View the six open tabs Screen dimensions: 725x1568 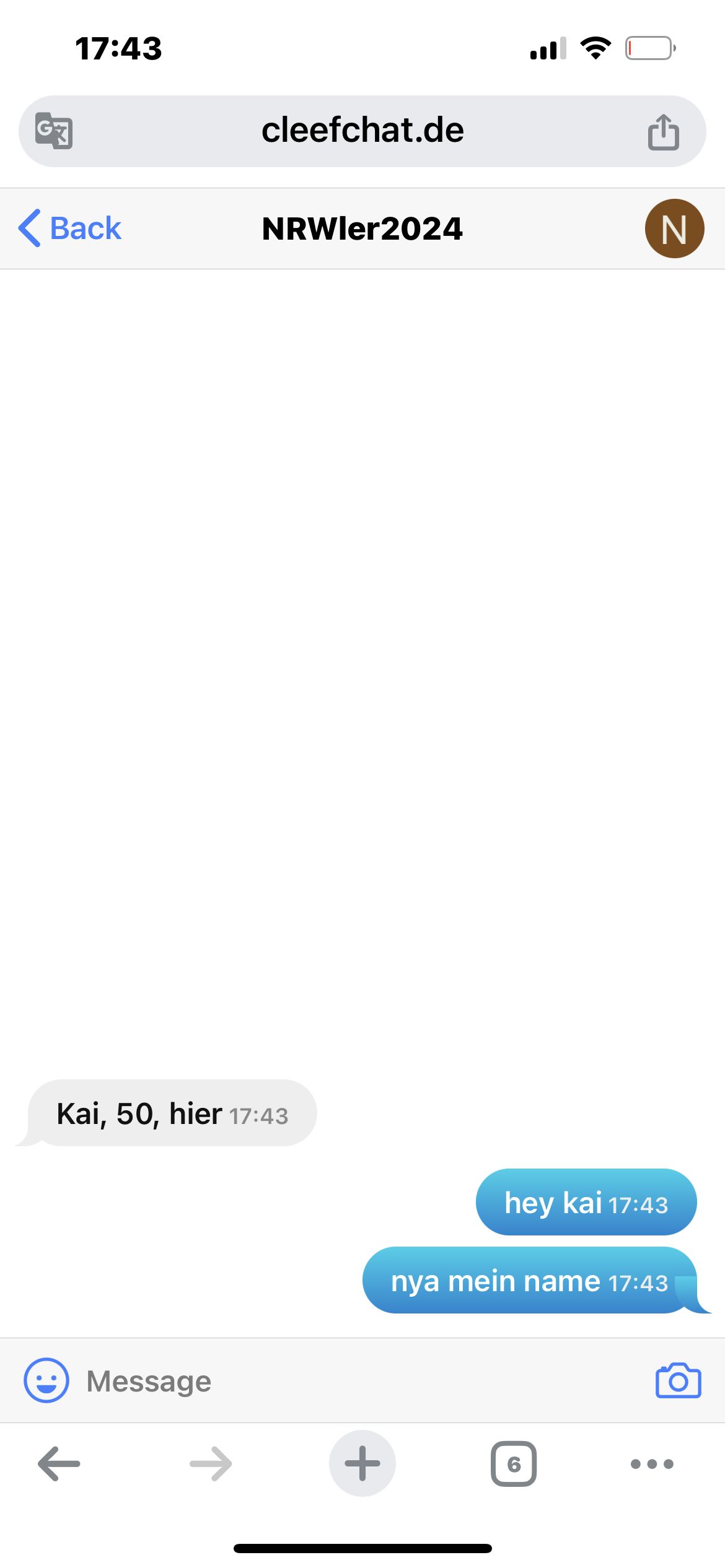(513, 1464)
